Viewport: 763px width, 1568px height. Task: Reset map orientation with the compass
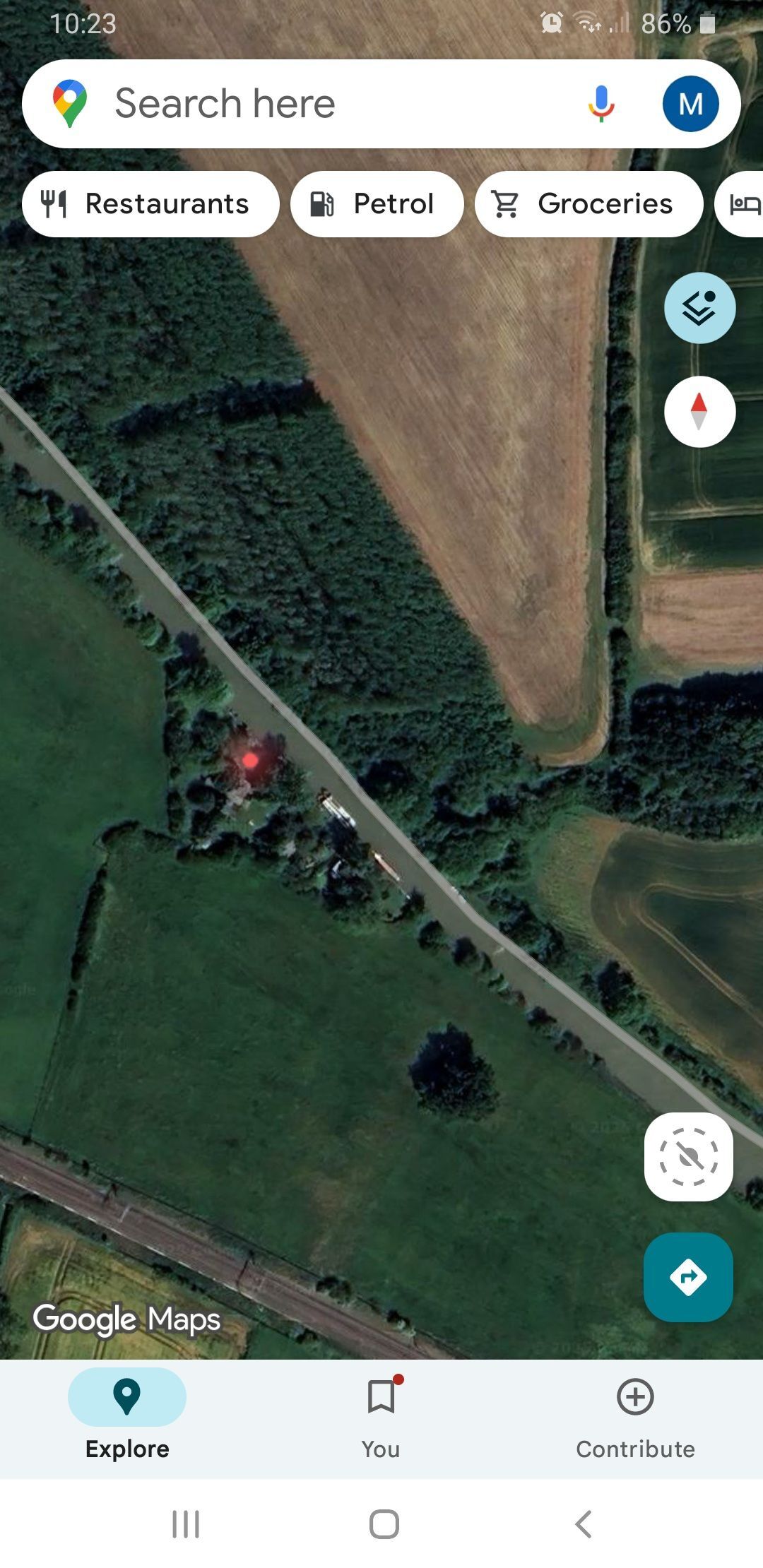[x=699, y=412]
